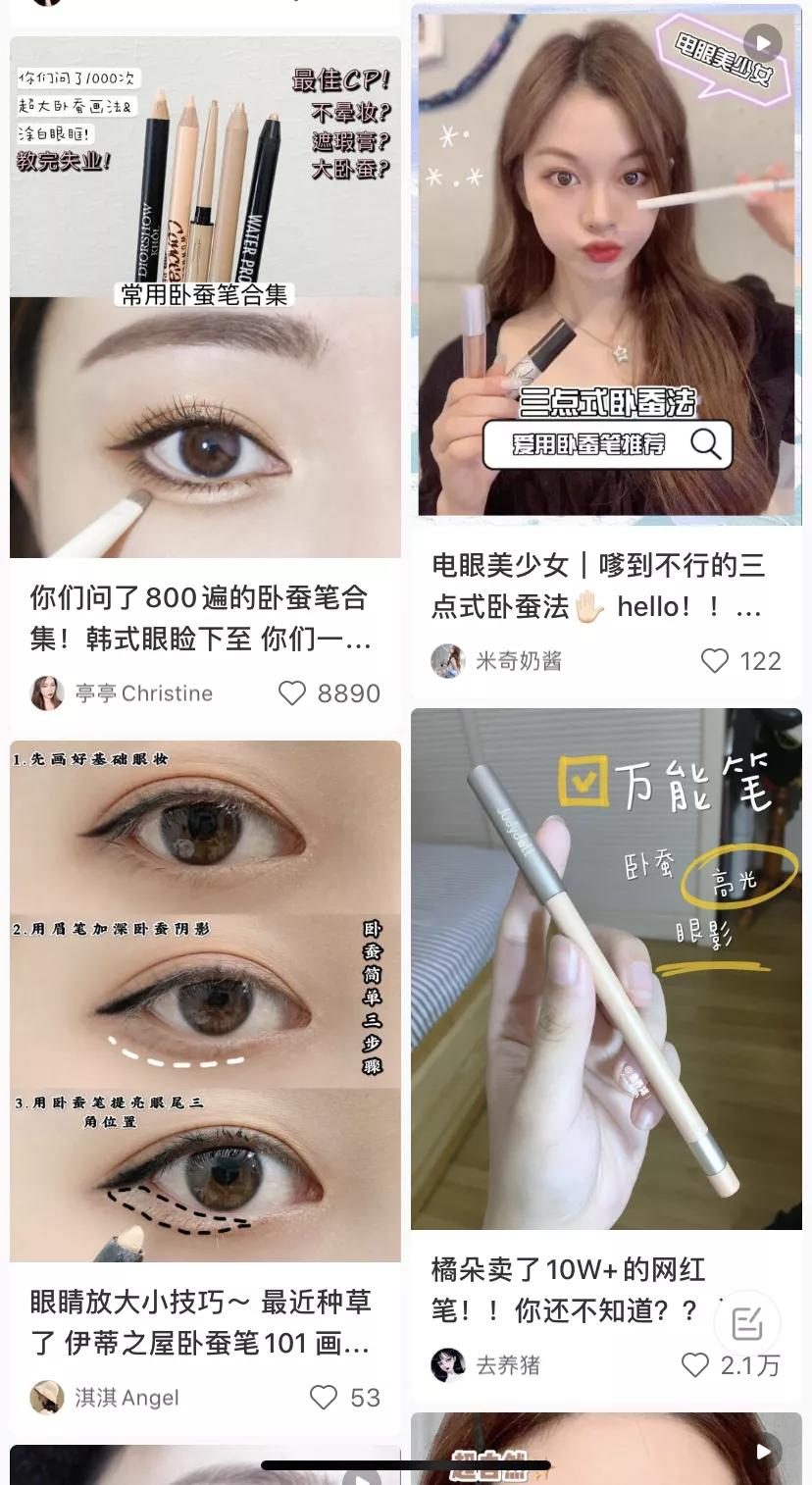View 淇淇Angel's profile
This screenshot has height=1485, width=812.
click(x=106, y=1398)
